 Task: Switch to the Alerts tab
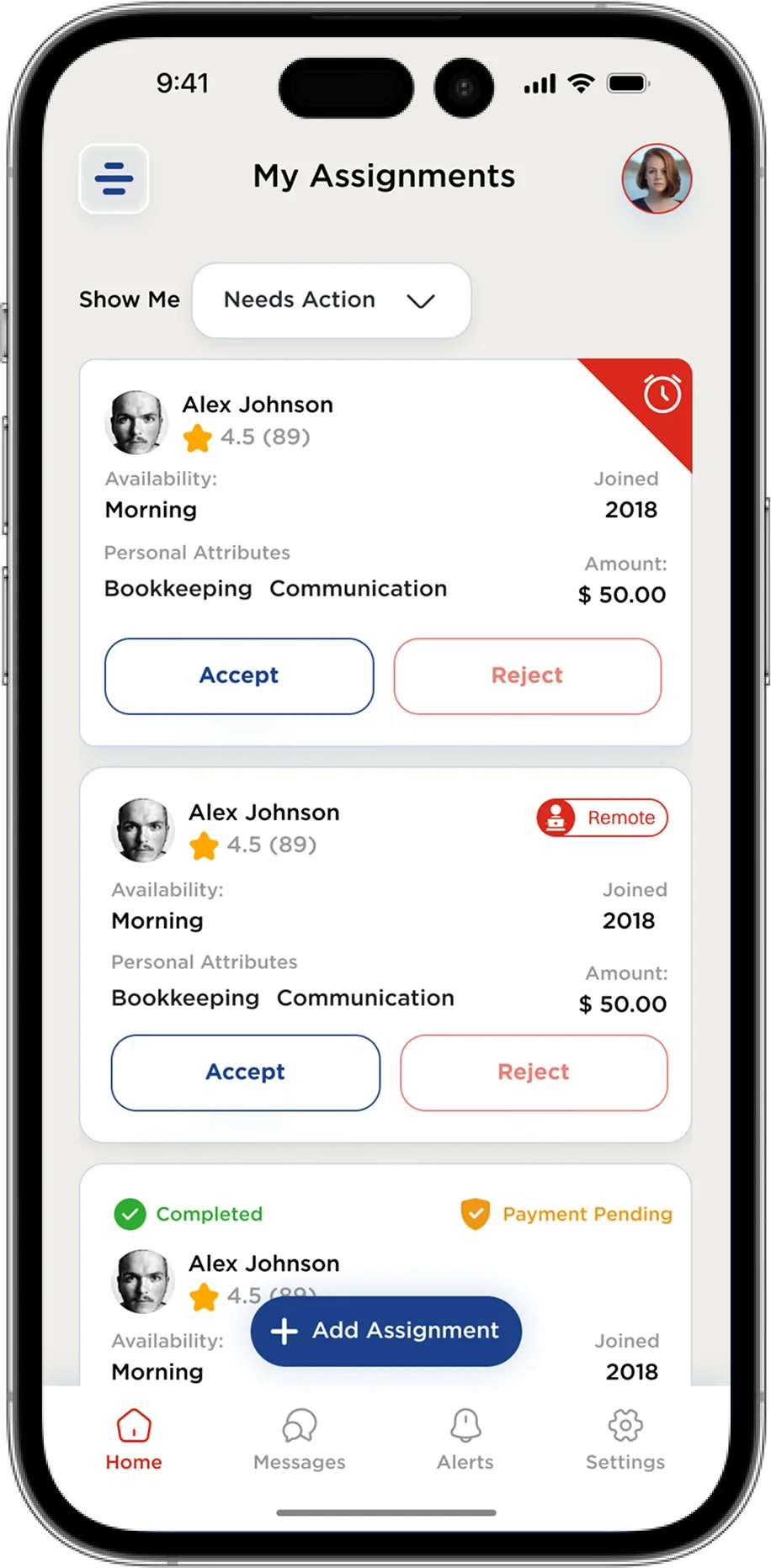(465, 1440)
